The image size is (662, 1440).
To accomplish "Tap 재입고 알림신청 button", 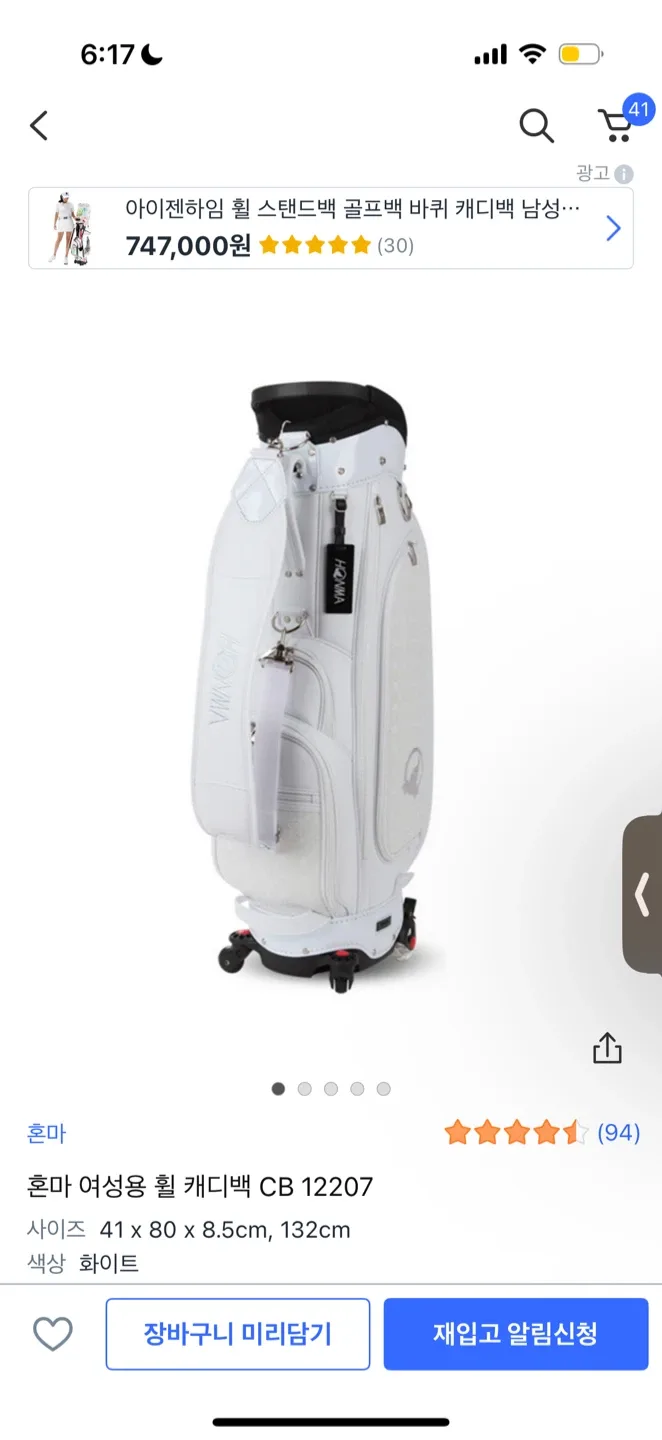I will click(515, 1334).
